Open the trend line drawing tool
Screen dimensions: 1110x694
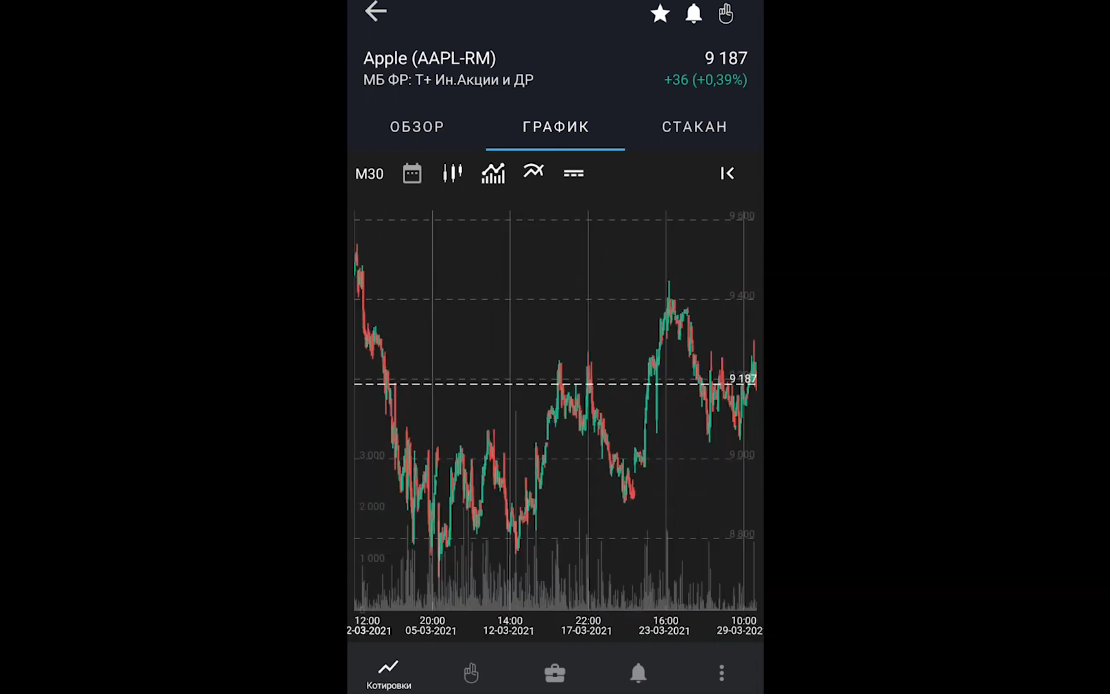[x=533, y=172]
